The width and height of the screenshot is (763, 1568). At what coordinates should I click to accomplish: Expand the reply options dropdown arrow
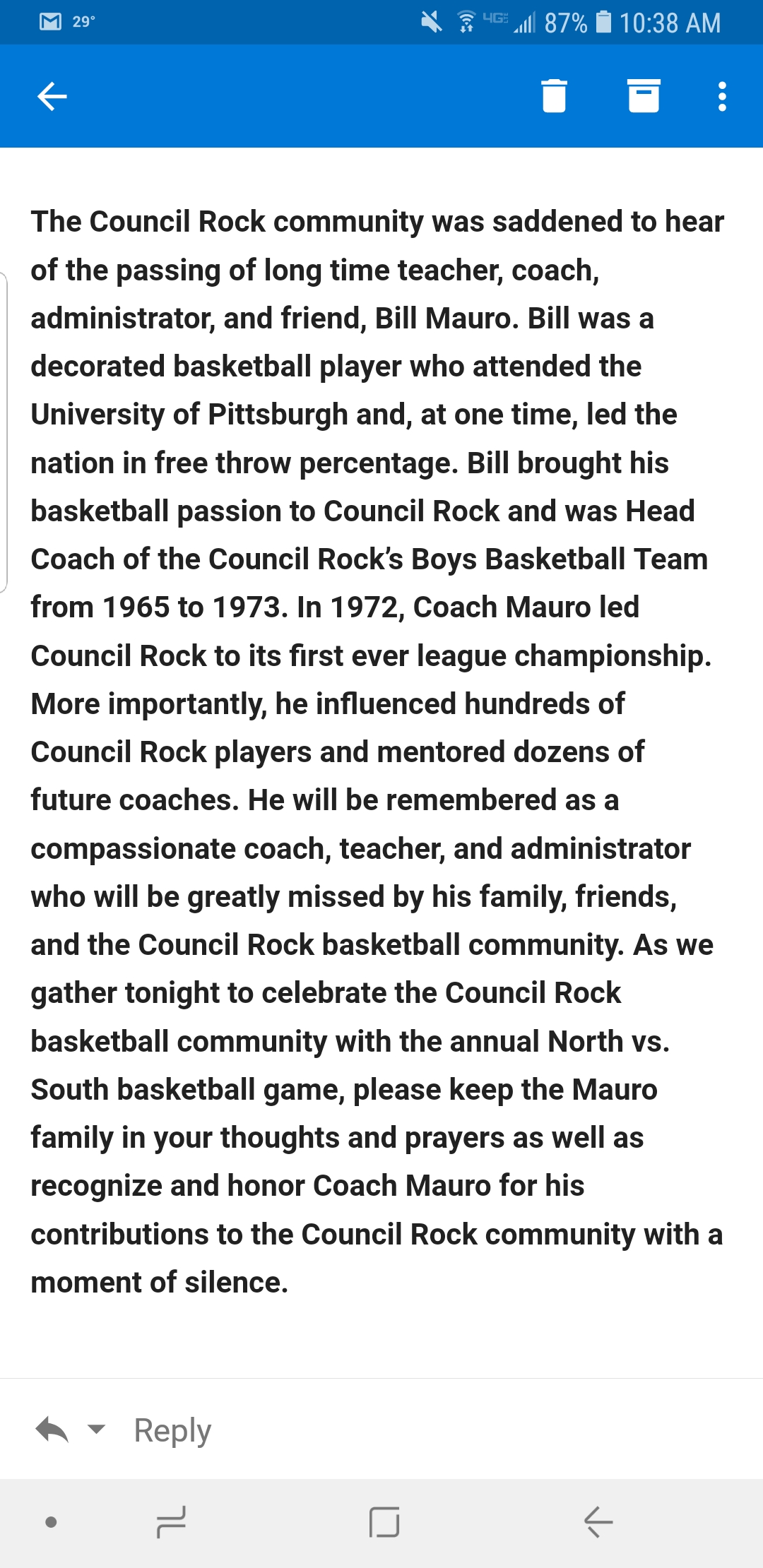96,1429
